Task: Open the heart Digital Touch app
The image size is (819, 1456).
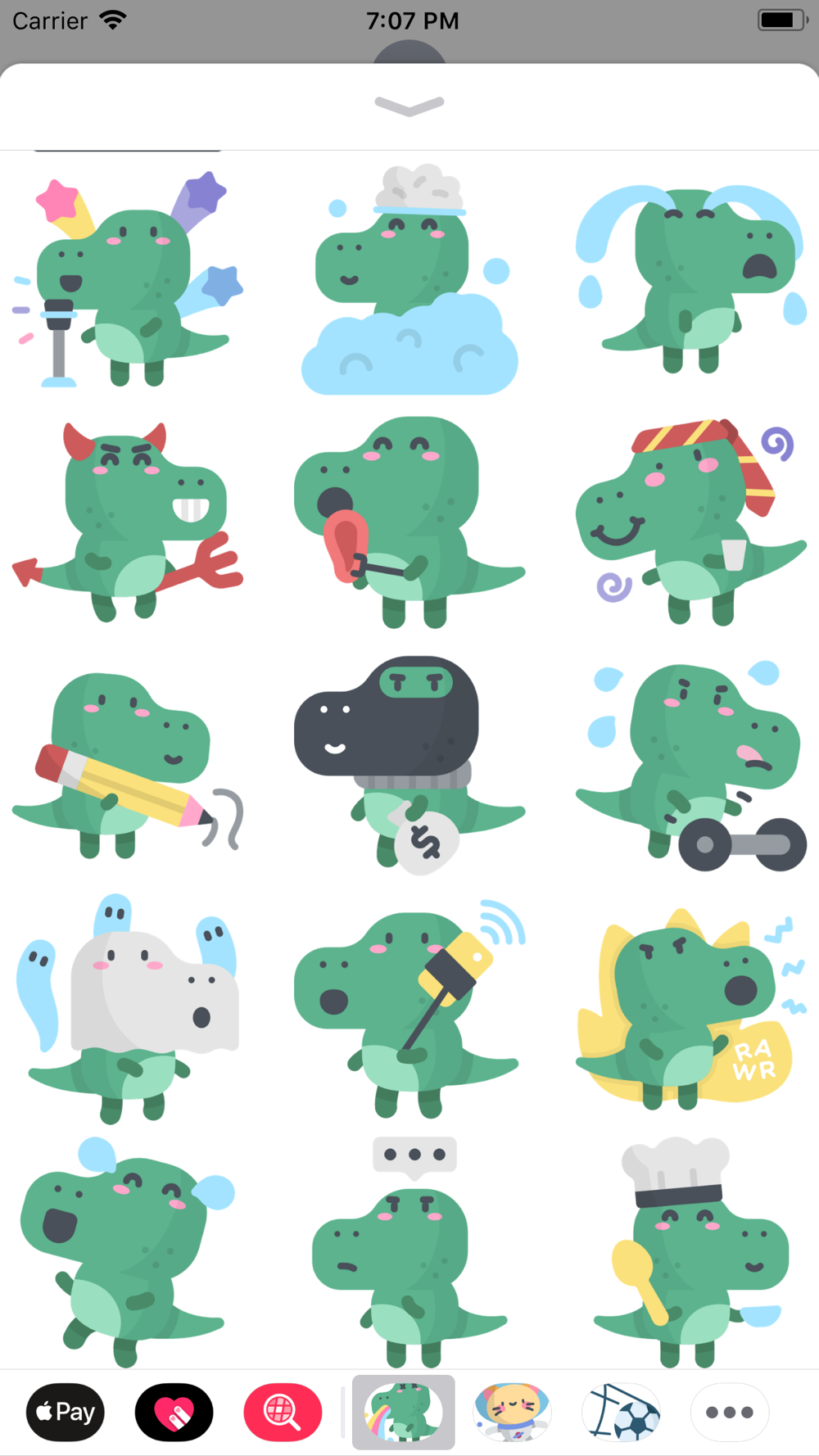Action: click(174, 1412)
